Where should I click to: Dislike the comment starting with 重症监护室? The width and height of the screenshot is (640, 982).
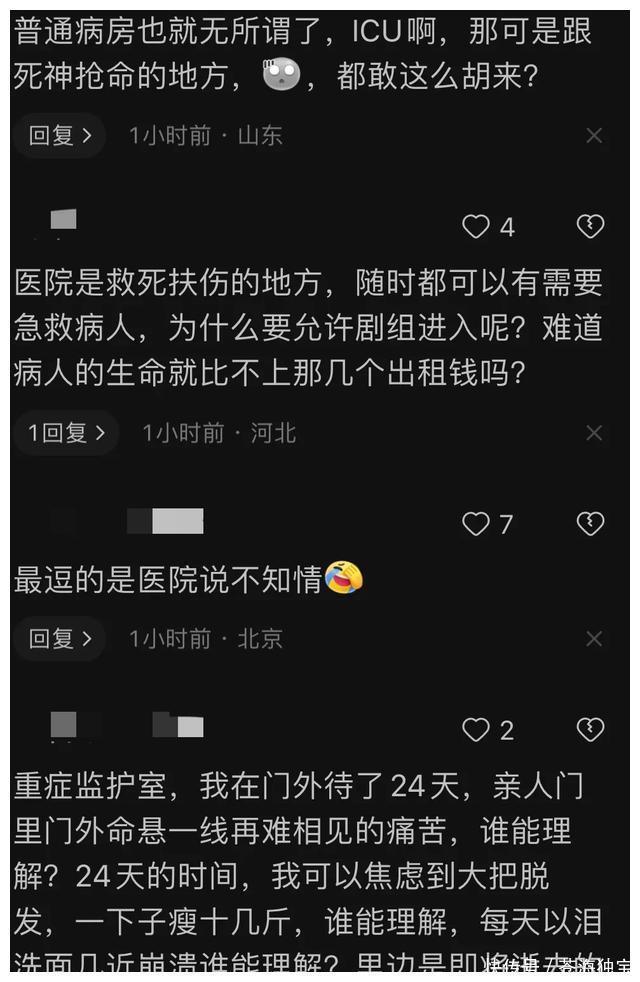click(x=591, y=730)
